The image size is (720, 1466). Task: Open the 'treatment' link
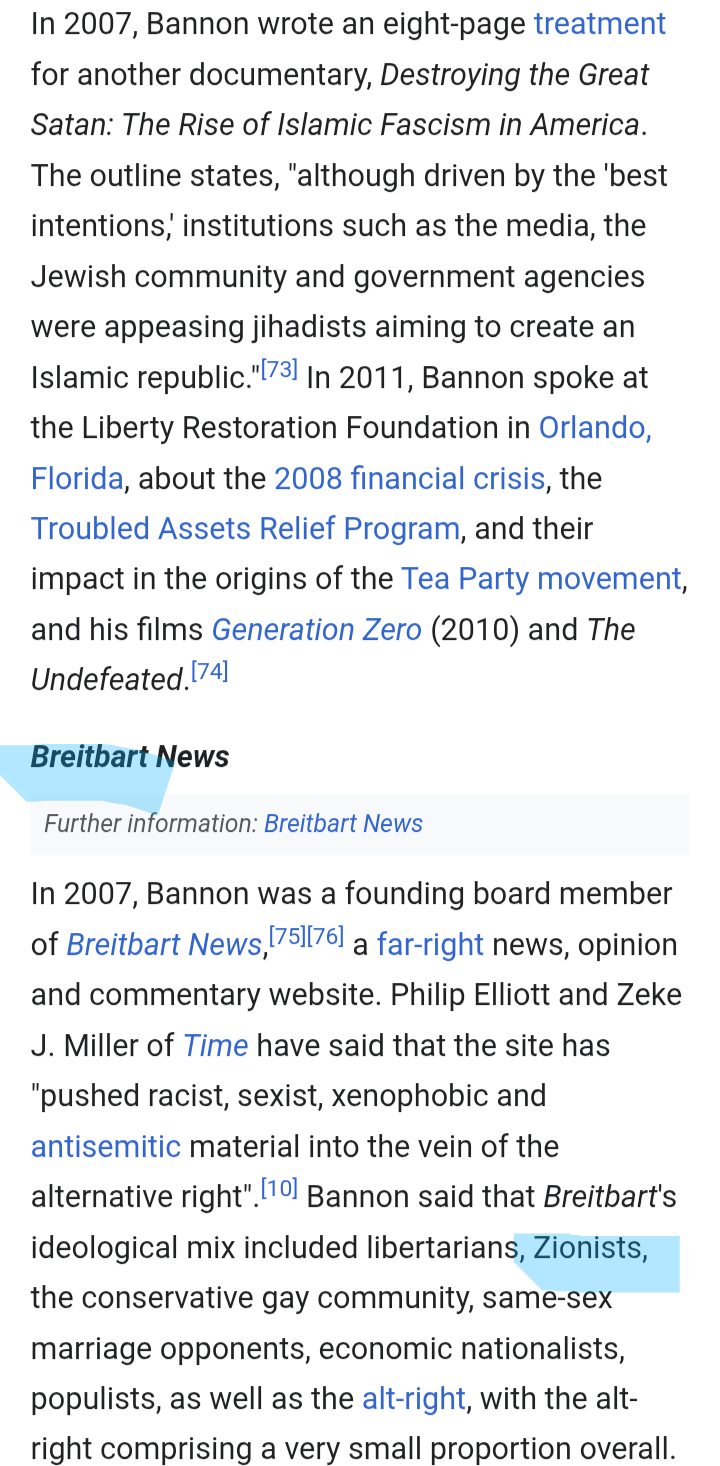tap(599, 24)
